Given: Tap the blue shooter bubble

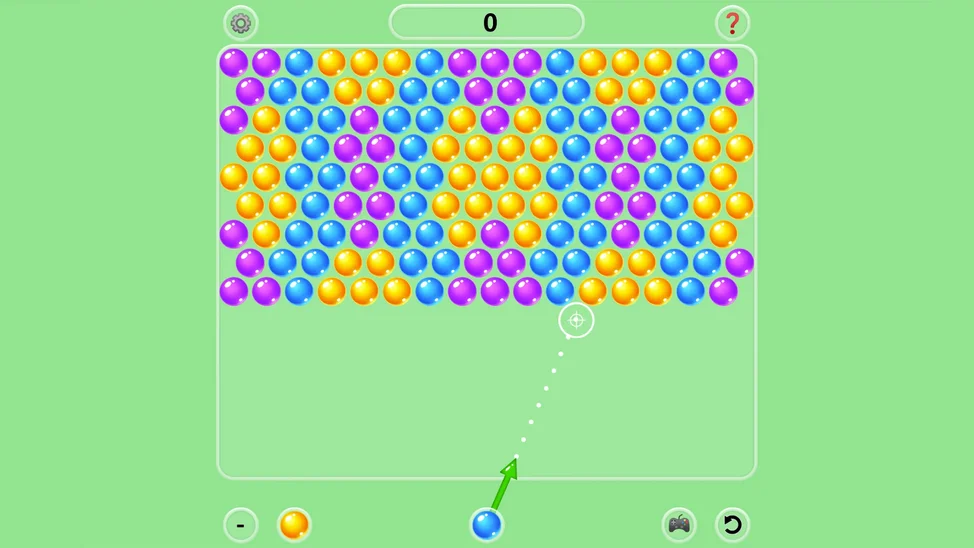Looking at the screenshot, I should [x=487, y=524].
